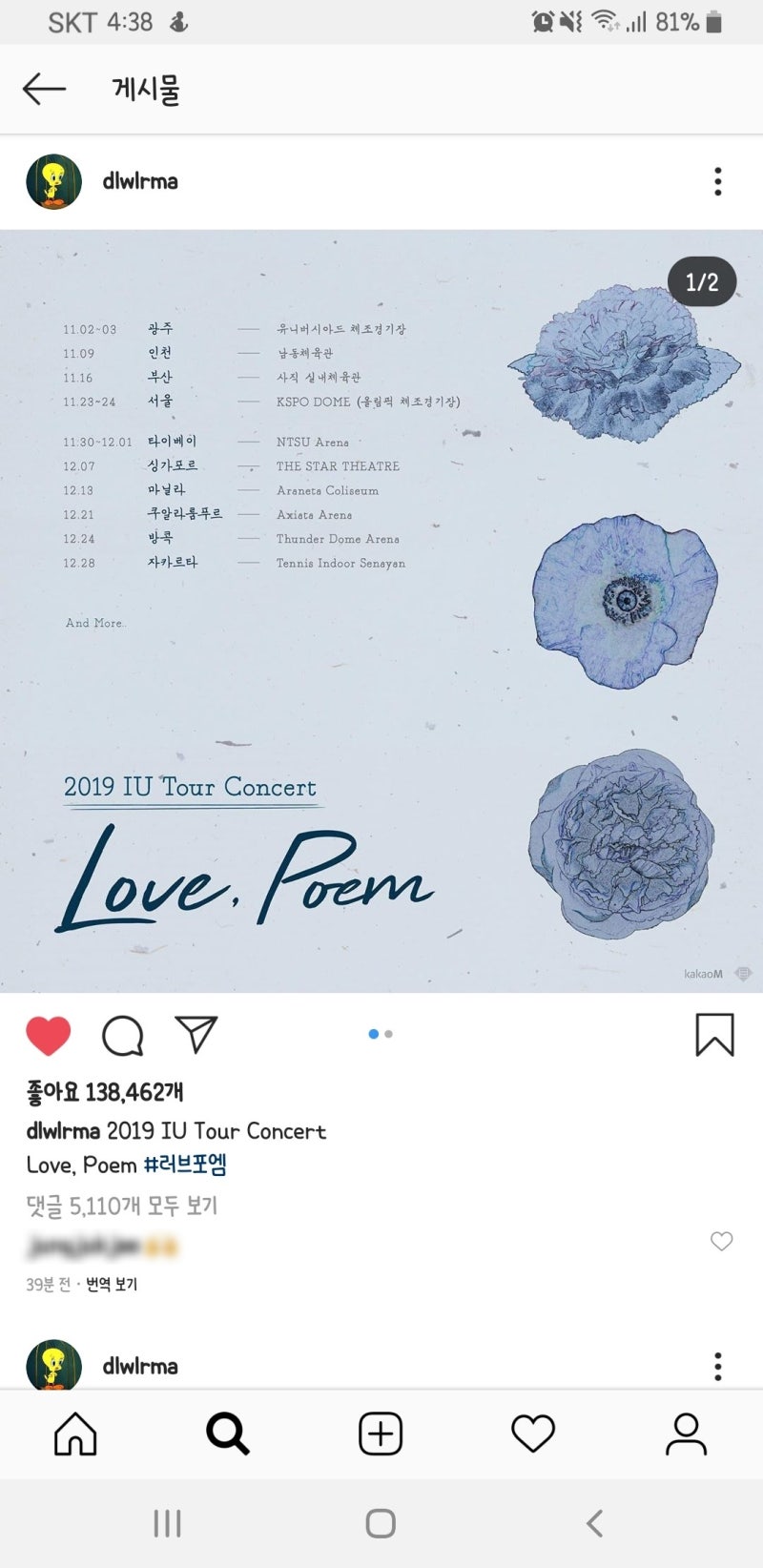Create a new post with the plus icon
The image size is (763, 1568).
pyautogui.click(x=381, y=1434)
